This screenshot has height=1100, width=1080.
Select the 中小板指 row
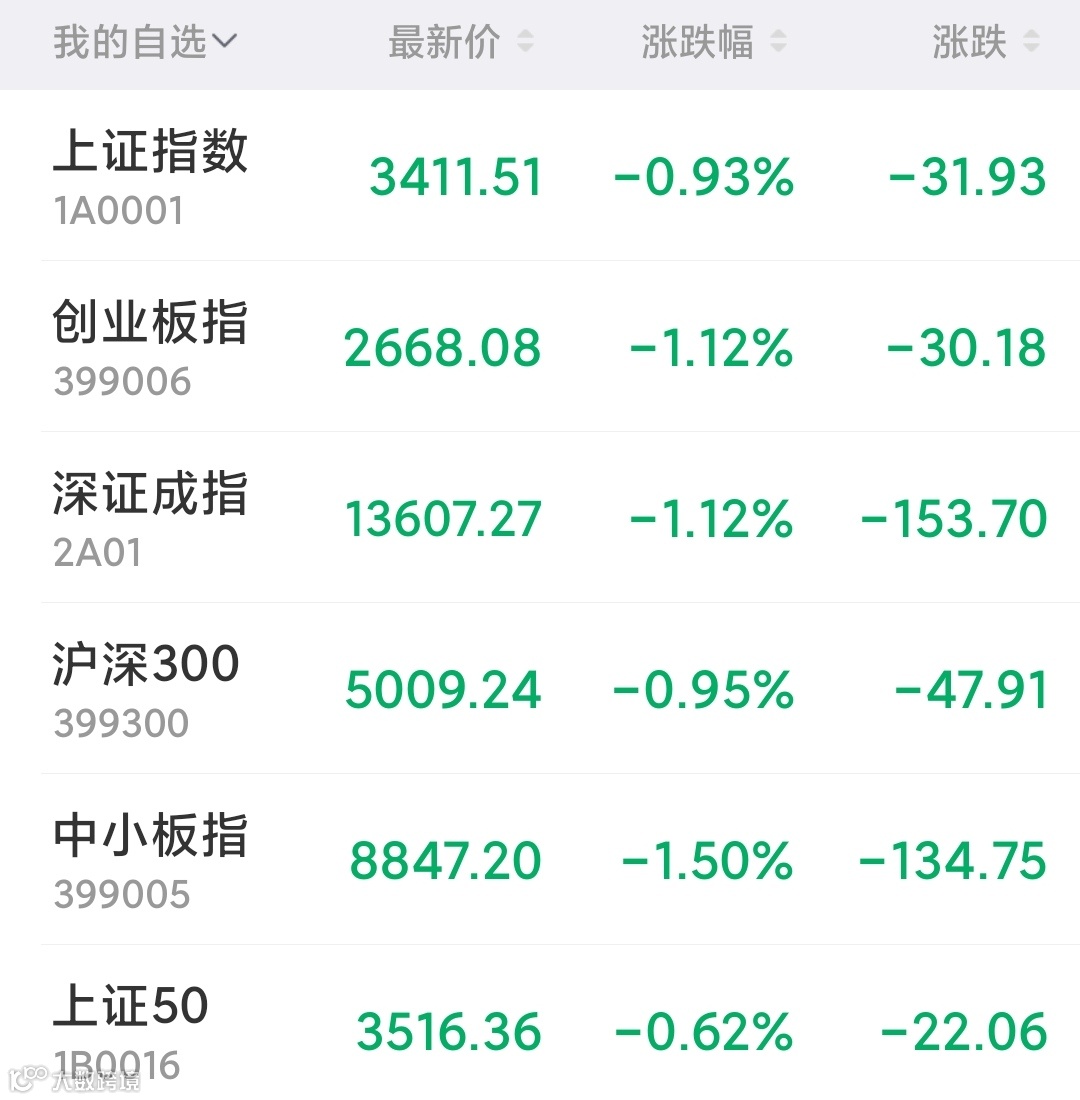coord(540,860)
